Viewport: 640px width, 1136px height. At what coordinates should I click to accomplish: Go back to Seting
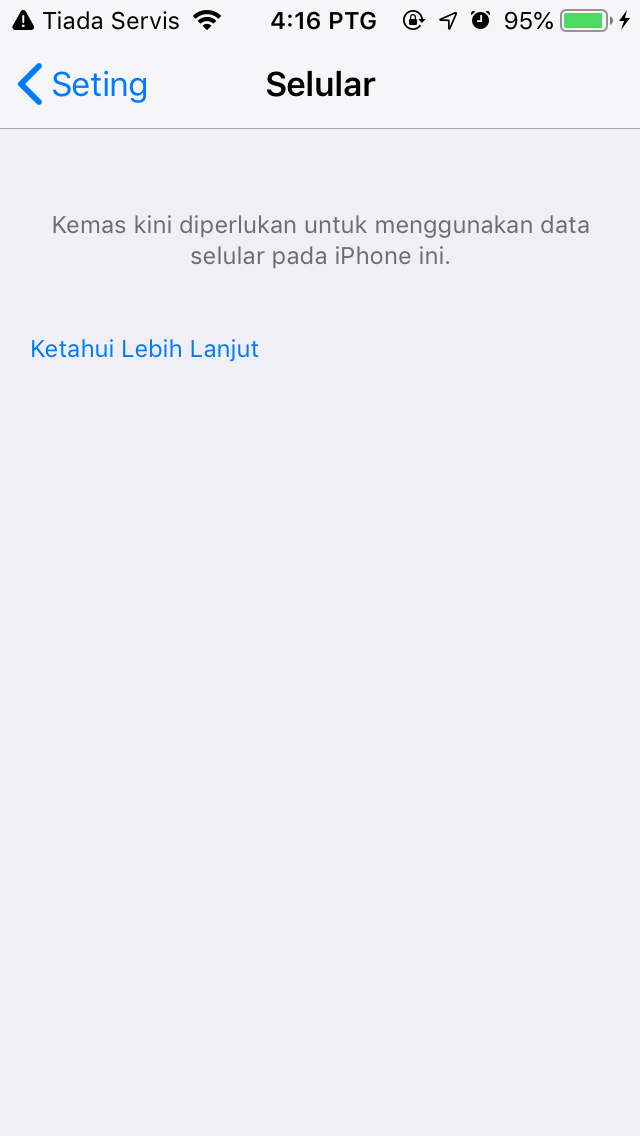(x=82, y=85)
